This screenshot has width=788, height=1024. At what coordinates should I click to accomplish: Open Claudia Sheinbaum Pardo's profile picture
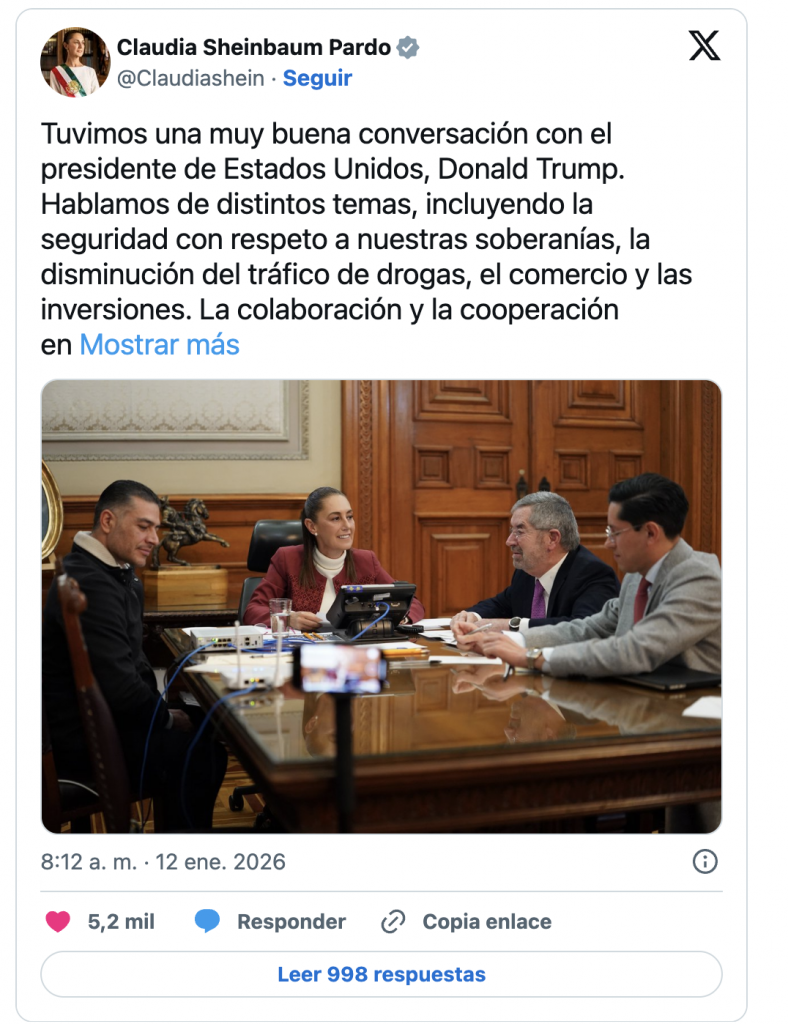(75, 62)
